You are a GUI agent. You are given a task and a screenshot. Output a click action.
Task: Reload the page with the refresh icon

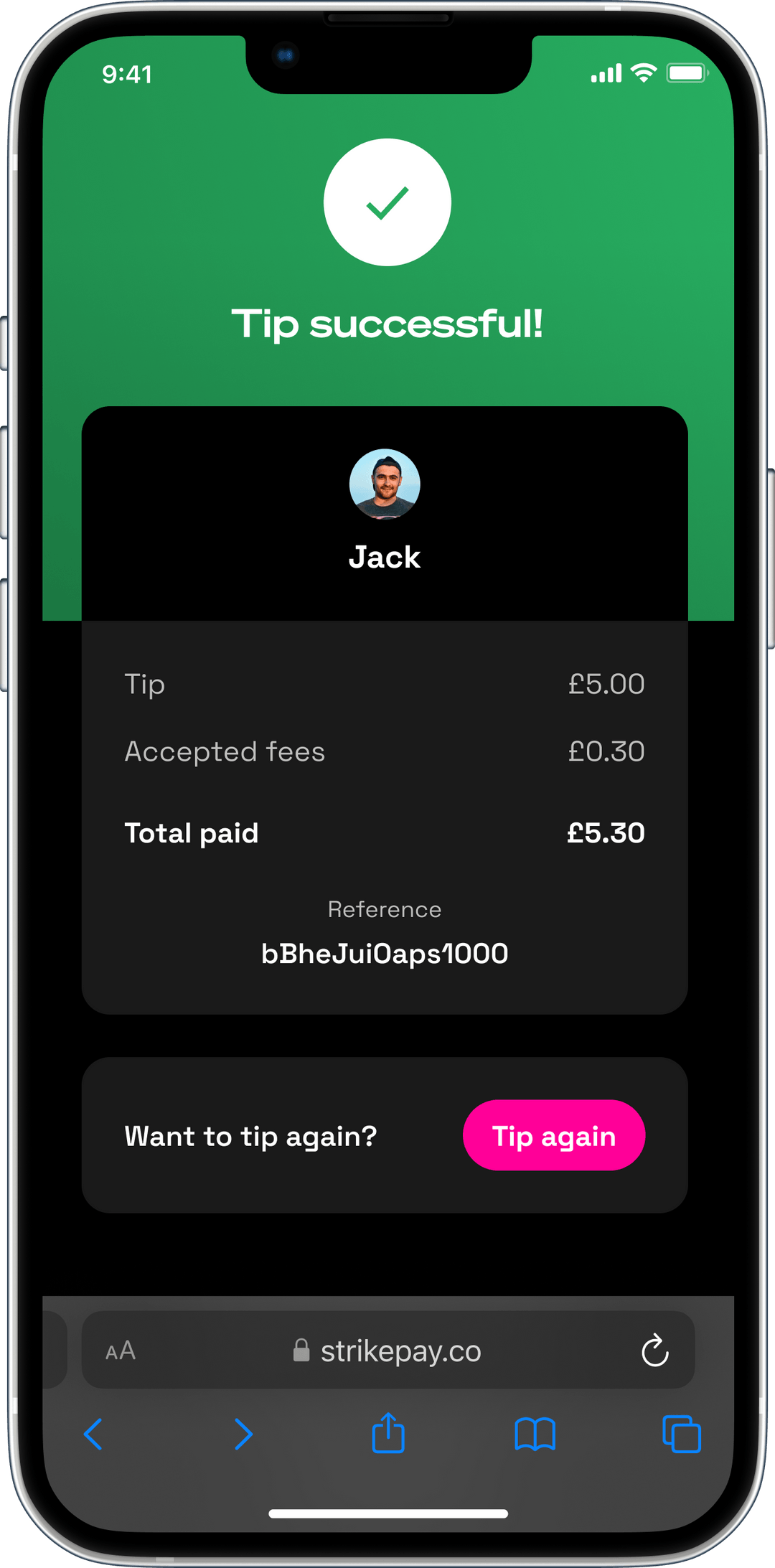pos(654,1349)
